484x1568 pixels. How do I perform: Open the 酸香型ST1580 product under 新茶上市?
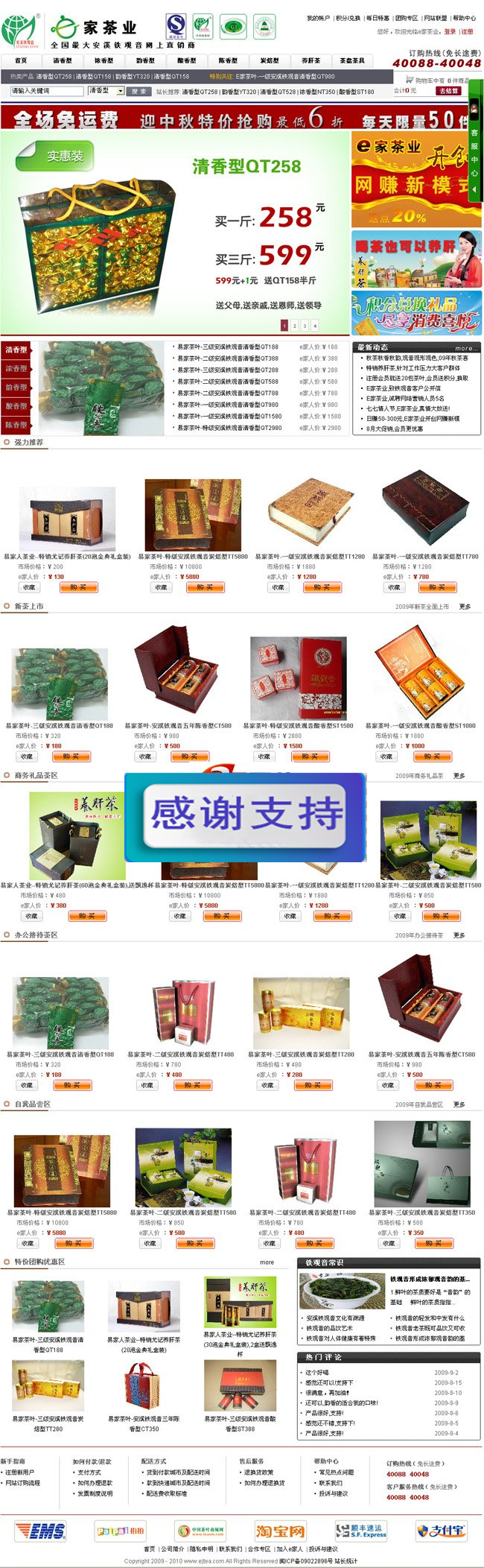pyautogui.click(x=298, y=725)
